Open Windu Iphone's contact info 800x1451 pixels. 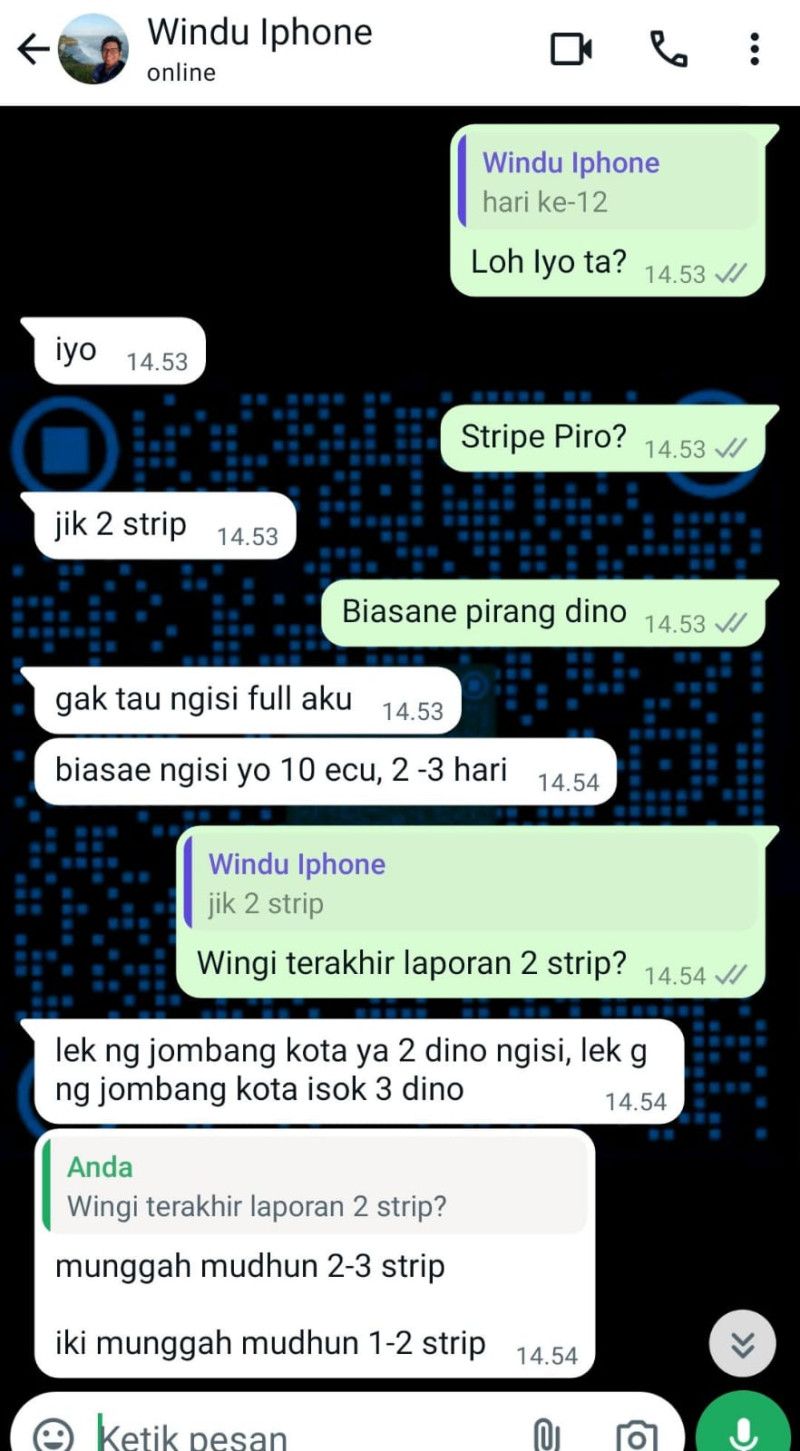click(260, 48)
